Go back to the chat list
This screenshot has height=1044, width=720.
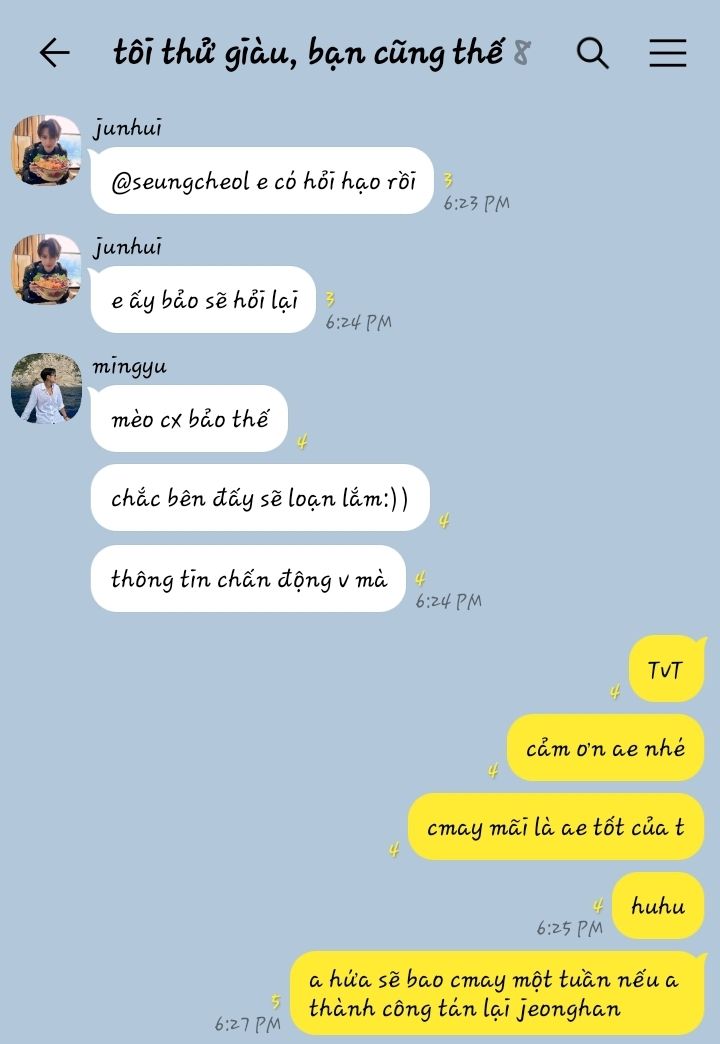pos(54,53)
